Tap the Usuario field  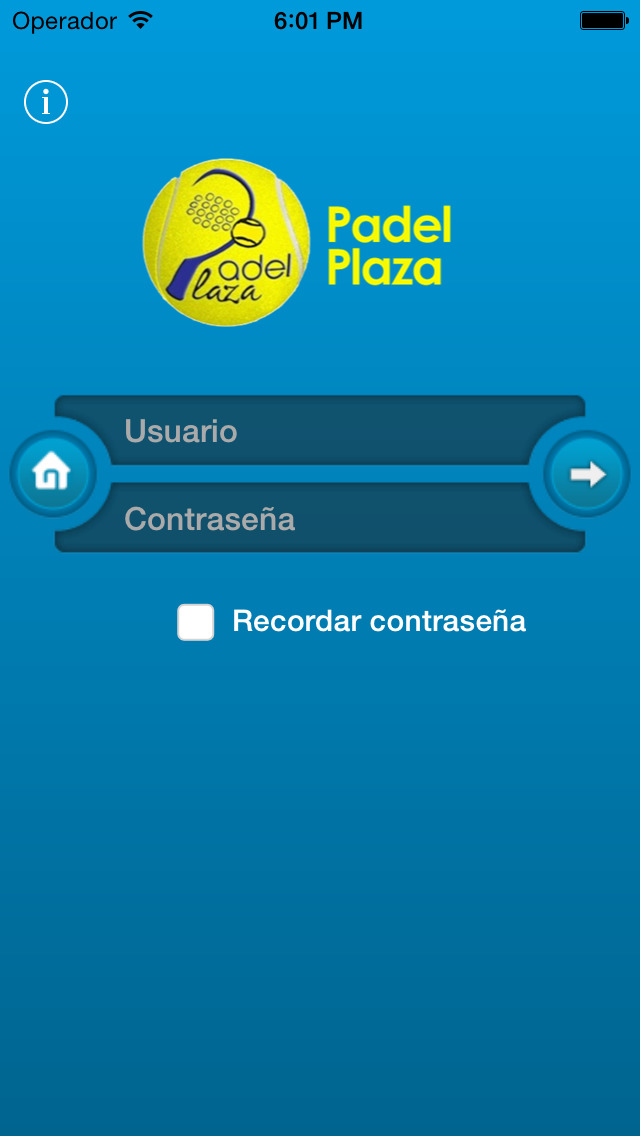[320, 430]
